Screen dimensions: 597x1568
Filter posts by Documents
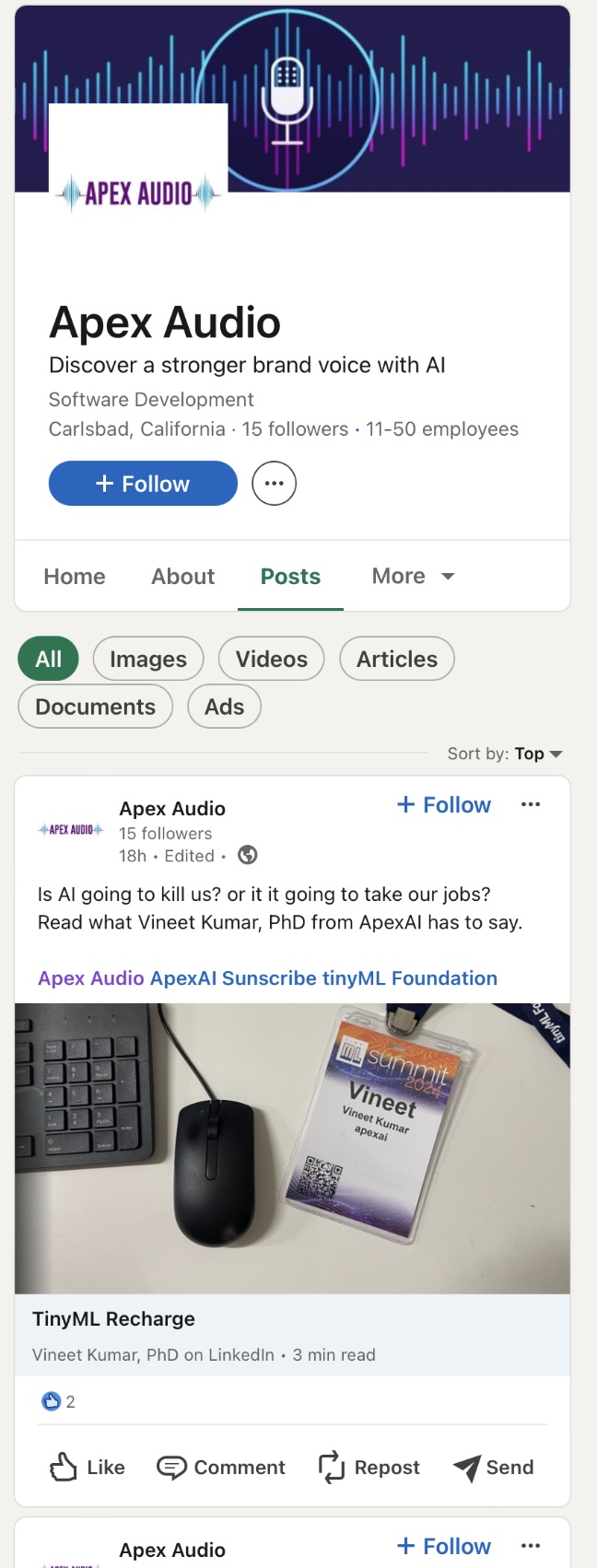pyautogui.click(x=95, y=708)
